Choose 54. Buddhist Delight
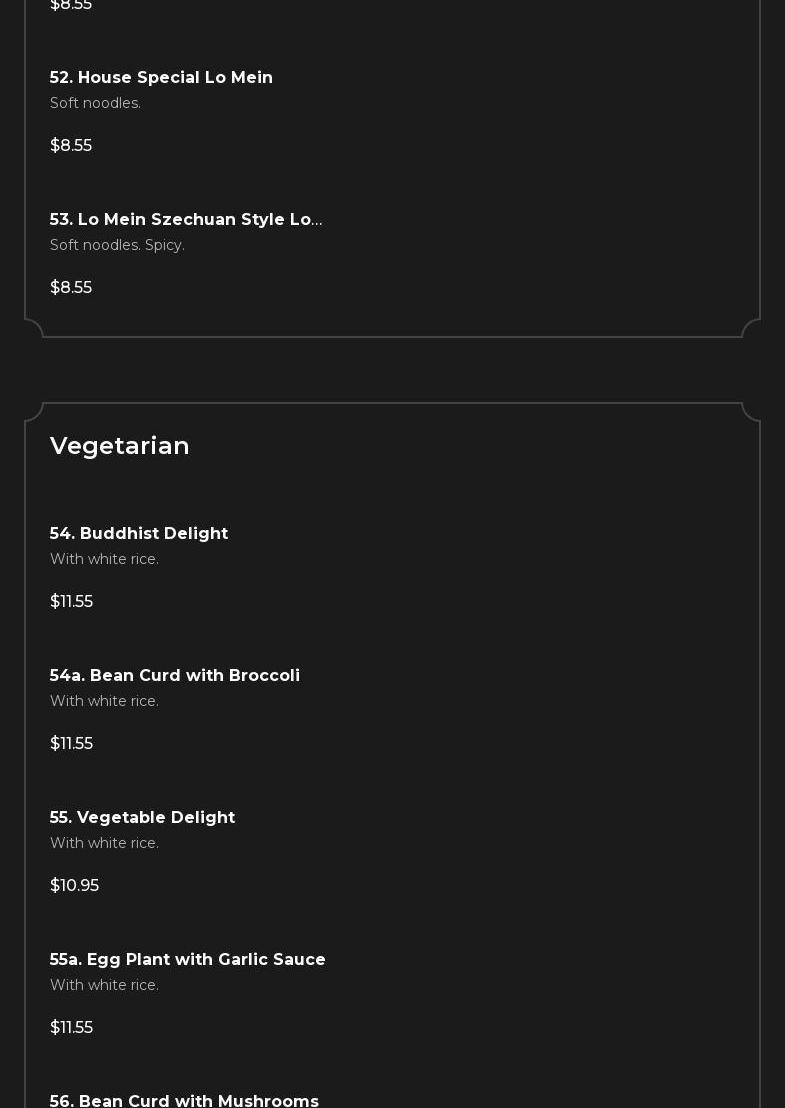Screen dimensions: 785x1108 coord(139,534)
